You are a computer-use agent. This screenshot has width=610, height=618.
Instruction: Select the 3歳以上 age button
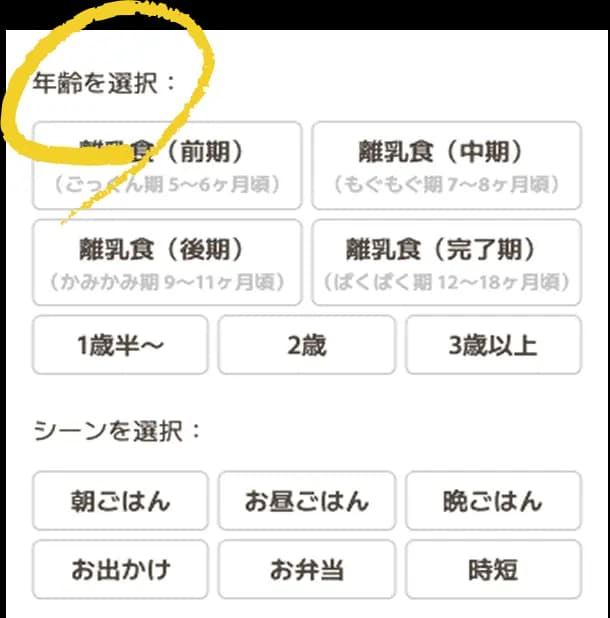coord(493,345)
